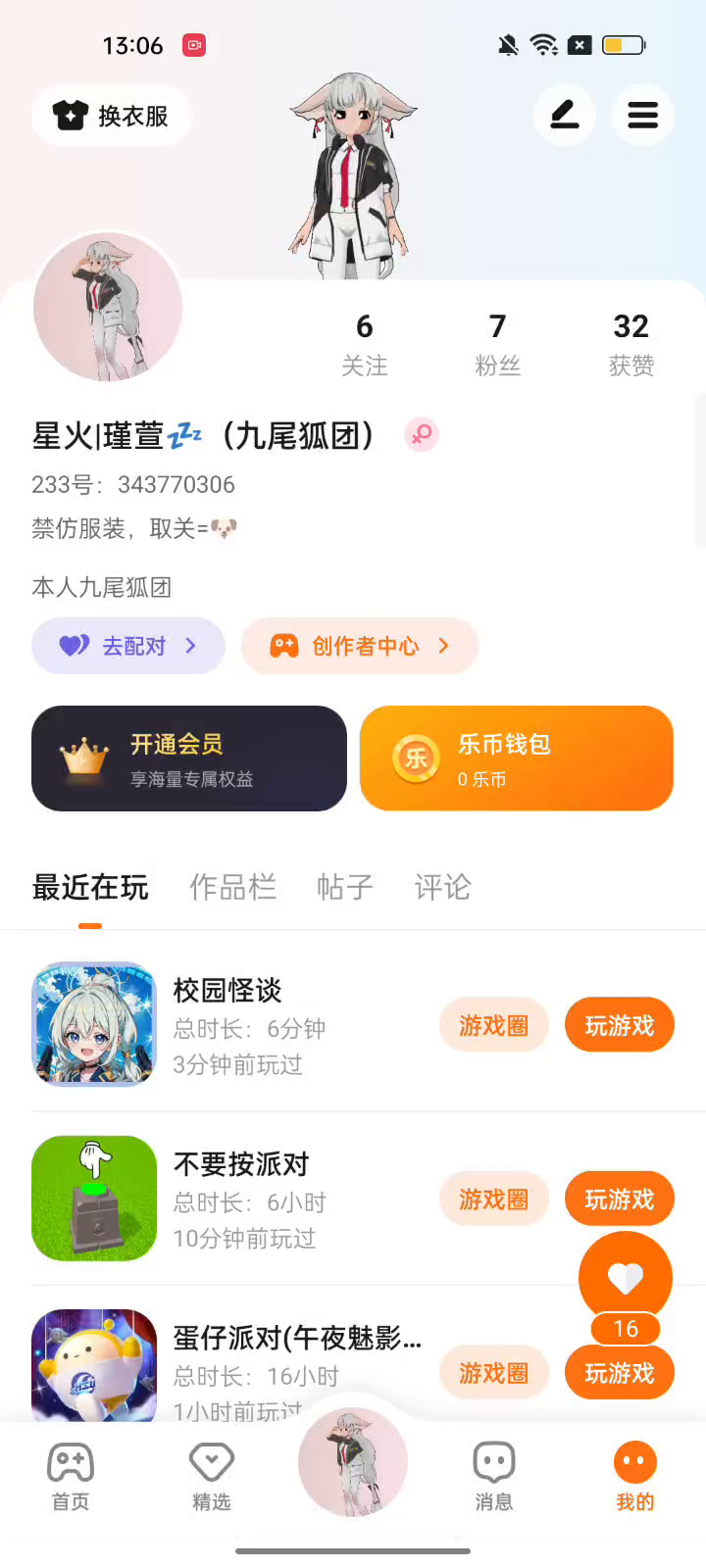The height and width of the screenshot is (1568, 706).
Task: Go to the 首页 home tab
Action: 71,1476
